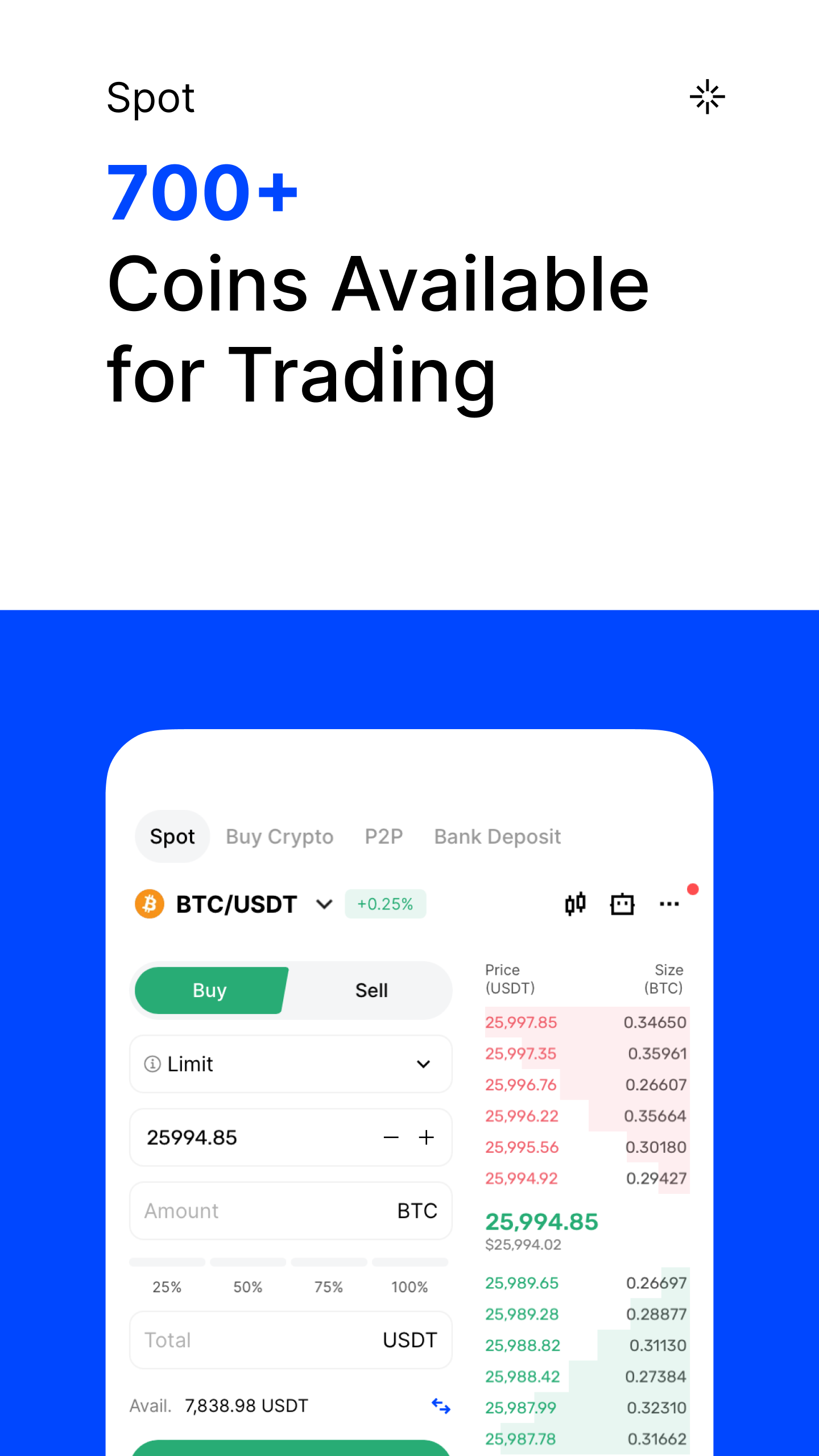
Task: Decrease the price with the minus button
Action: point(391,1137)
